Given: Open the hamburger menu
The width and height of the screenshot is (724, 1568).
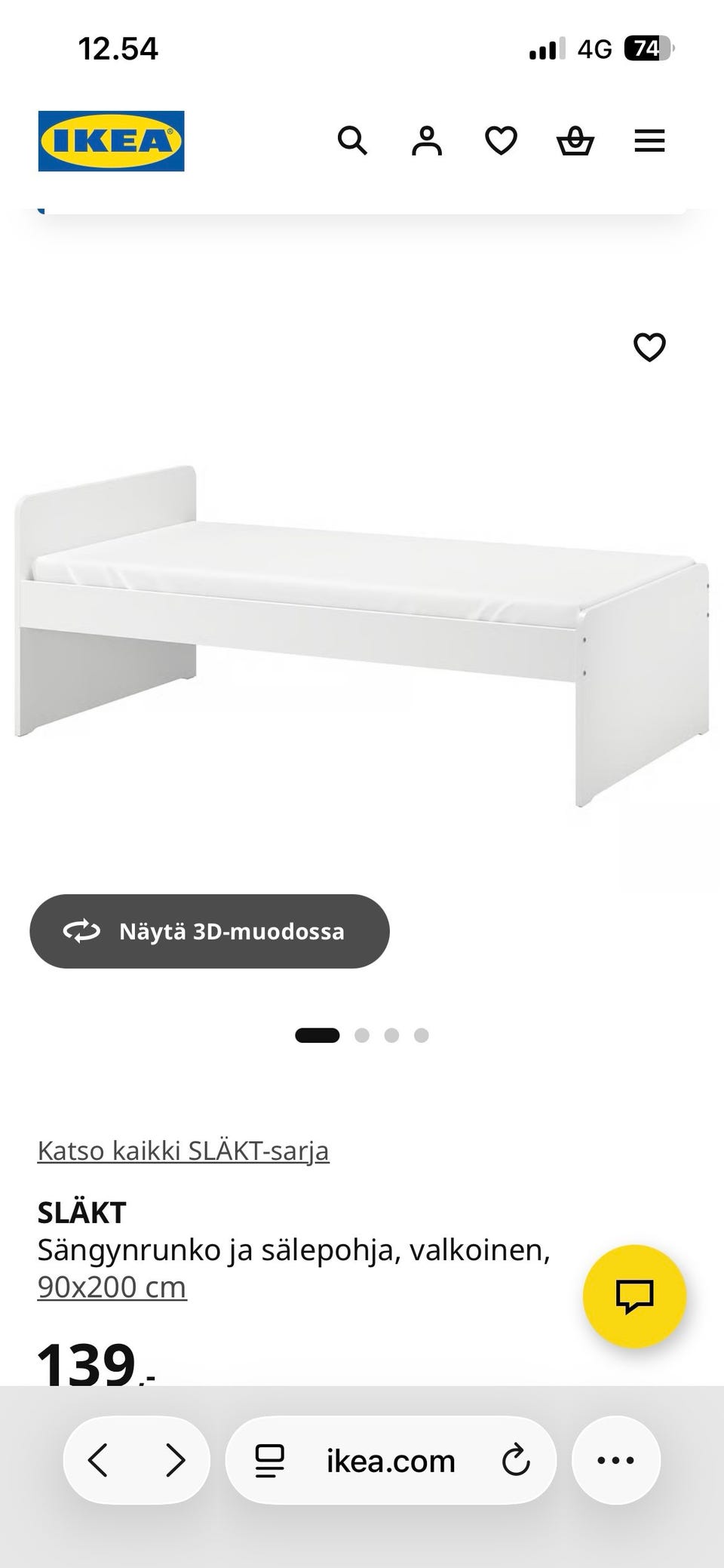Looking at the screenshot, I should click(x=649, y=140).
